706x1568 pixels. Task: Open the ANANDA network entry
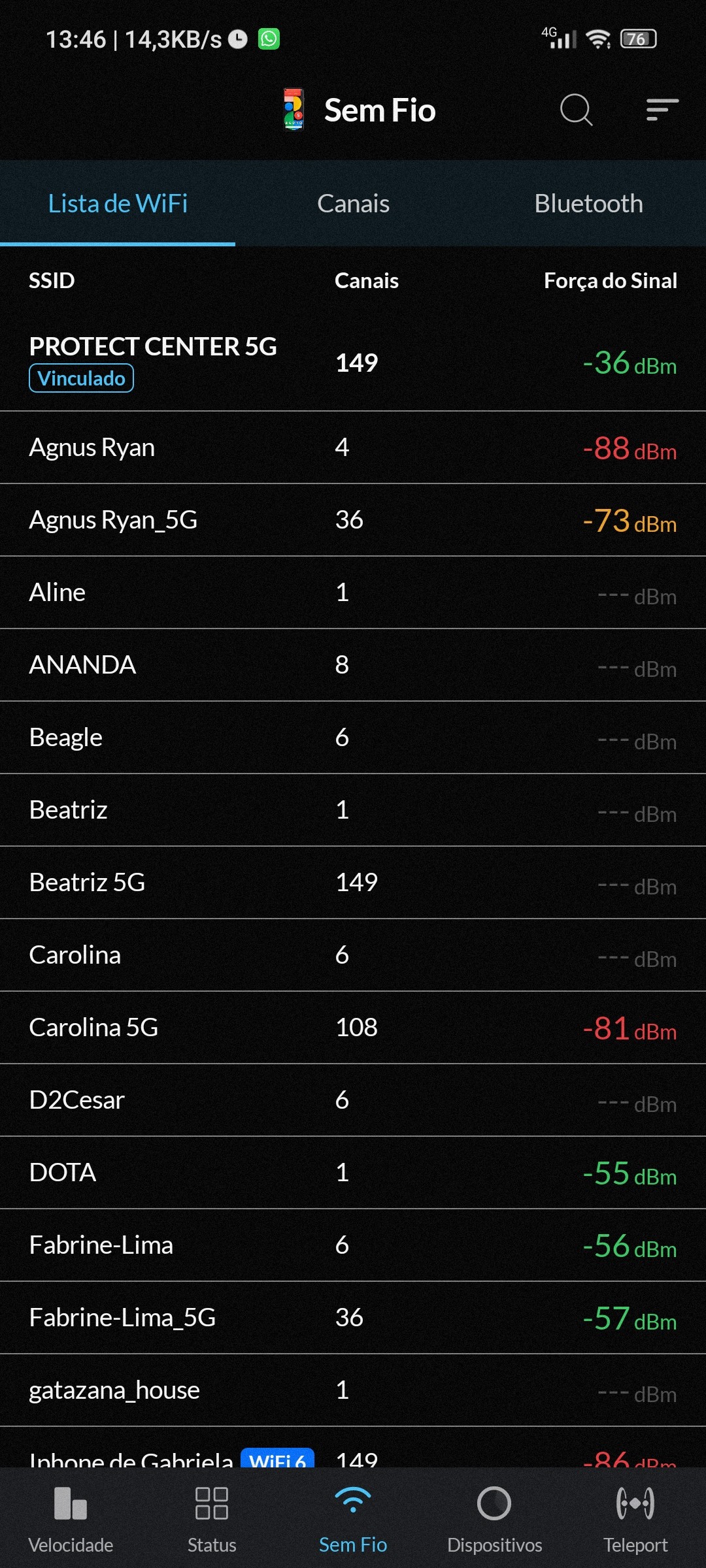coord(353,665)
